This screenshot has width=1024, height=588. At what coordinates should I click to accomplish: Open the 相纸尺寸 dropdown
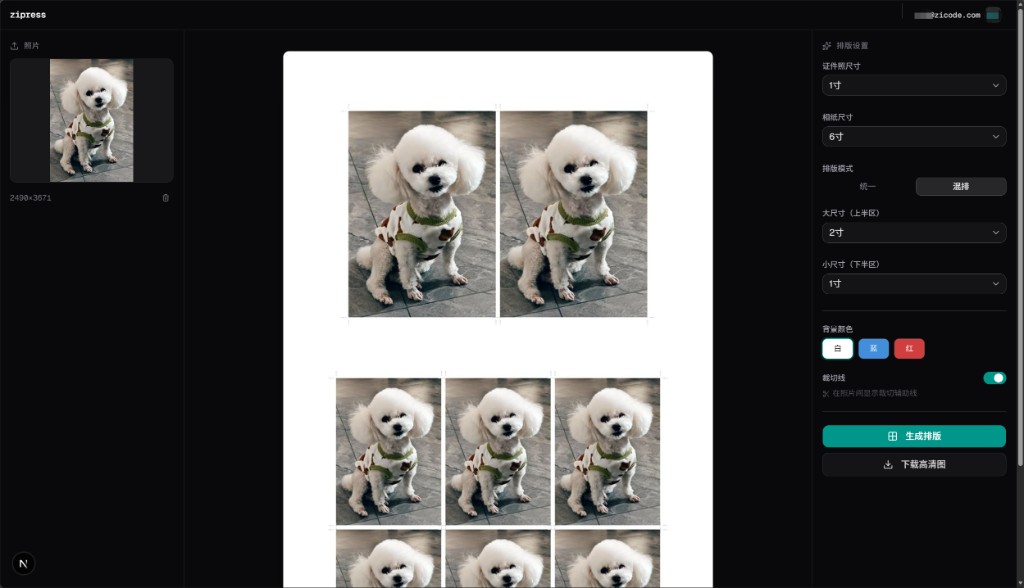[914, 137]
